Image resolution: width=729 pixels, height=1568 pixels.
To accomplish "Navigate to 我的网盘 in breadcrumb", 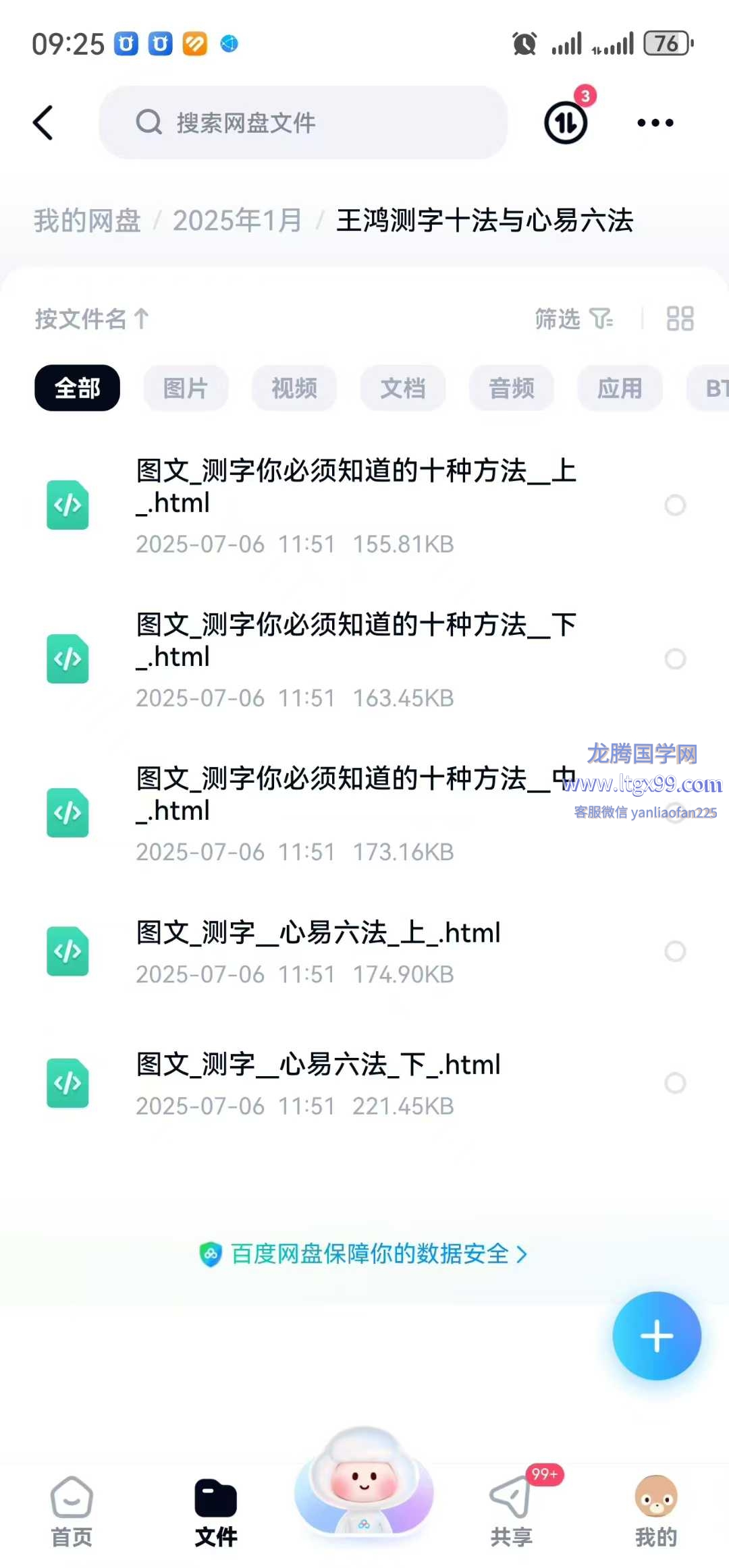I will pos(87,221).
